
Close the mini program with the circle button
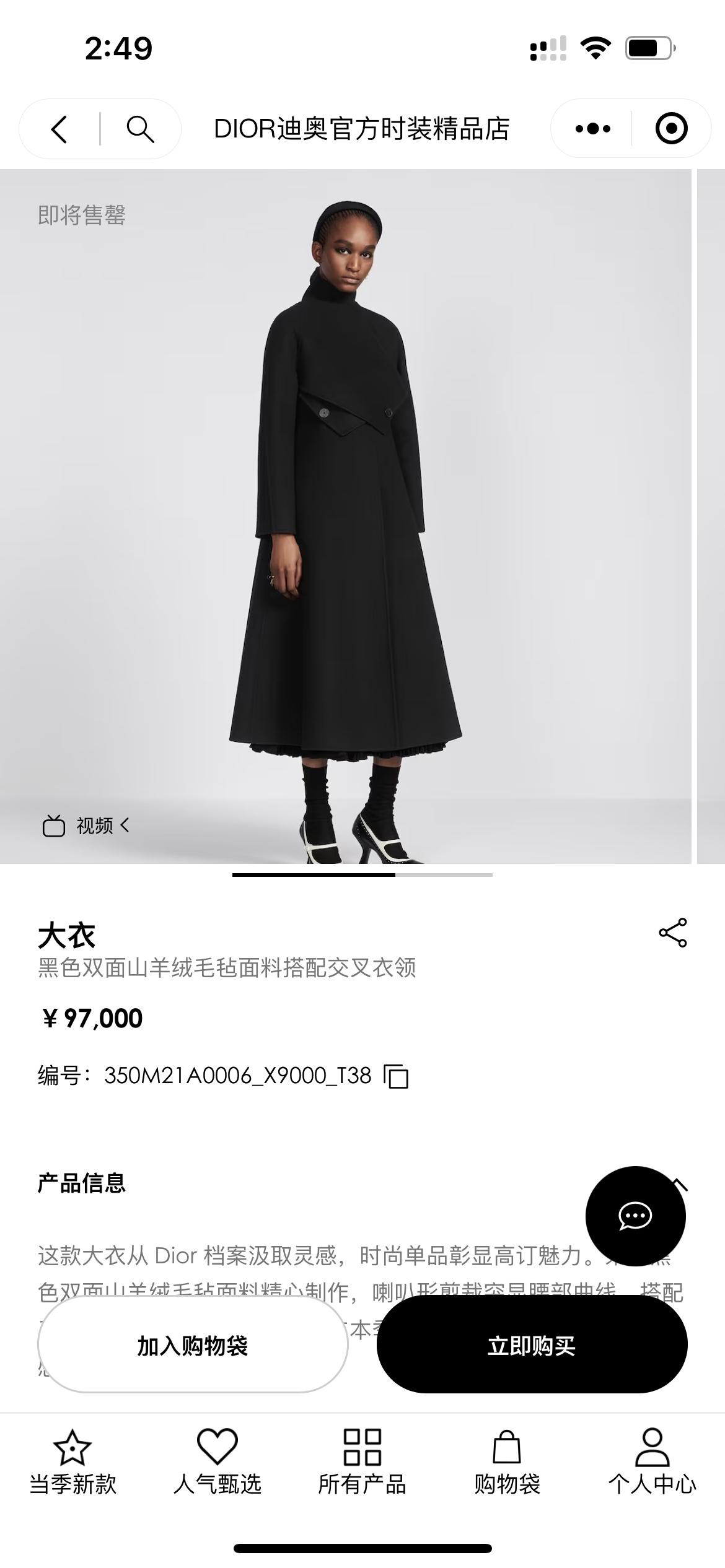pyautogui.click(x=671, y=129)
